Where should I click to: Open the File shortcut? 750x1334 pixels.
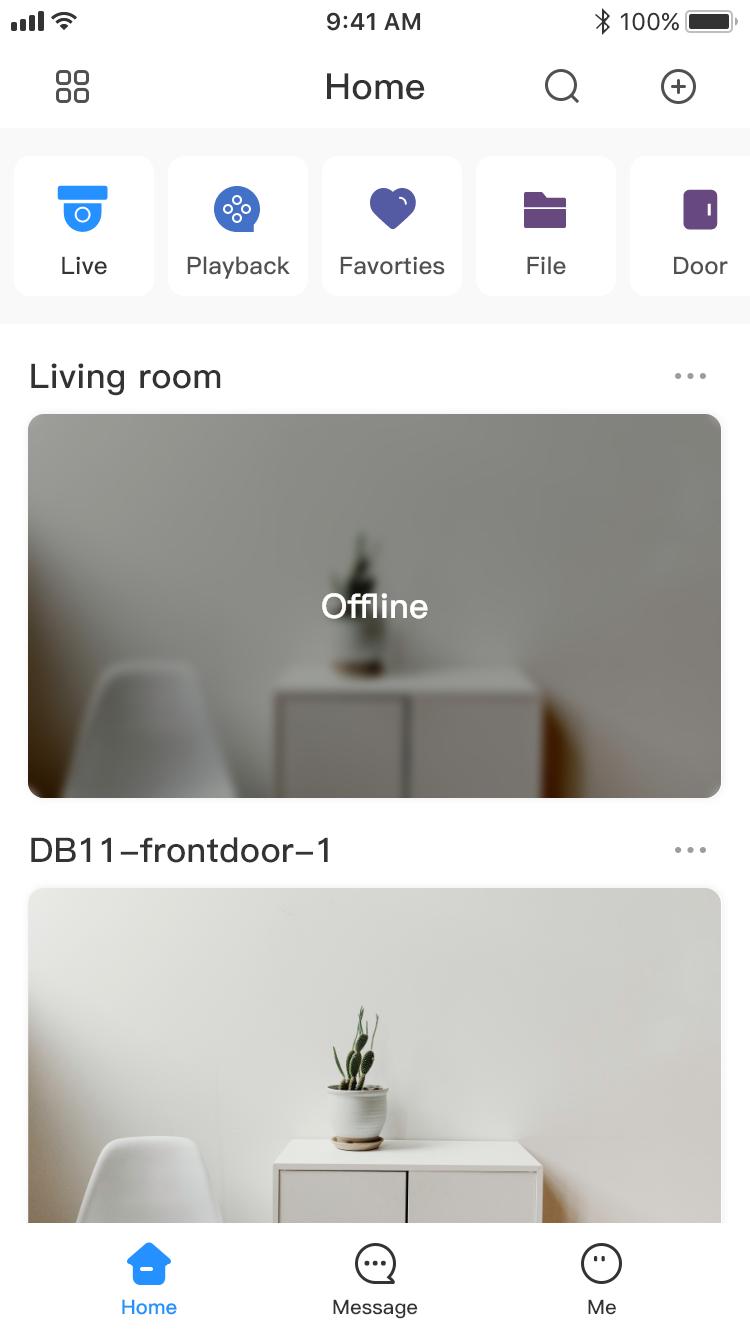click(546, 226)
